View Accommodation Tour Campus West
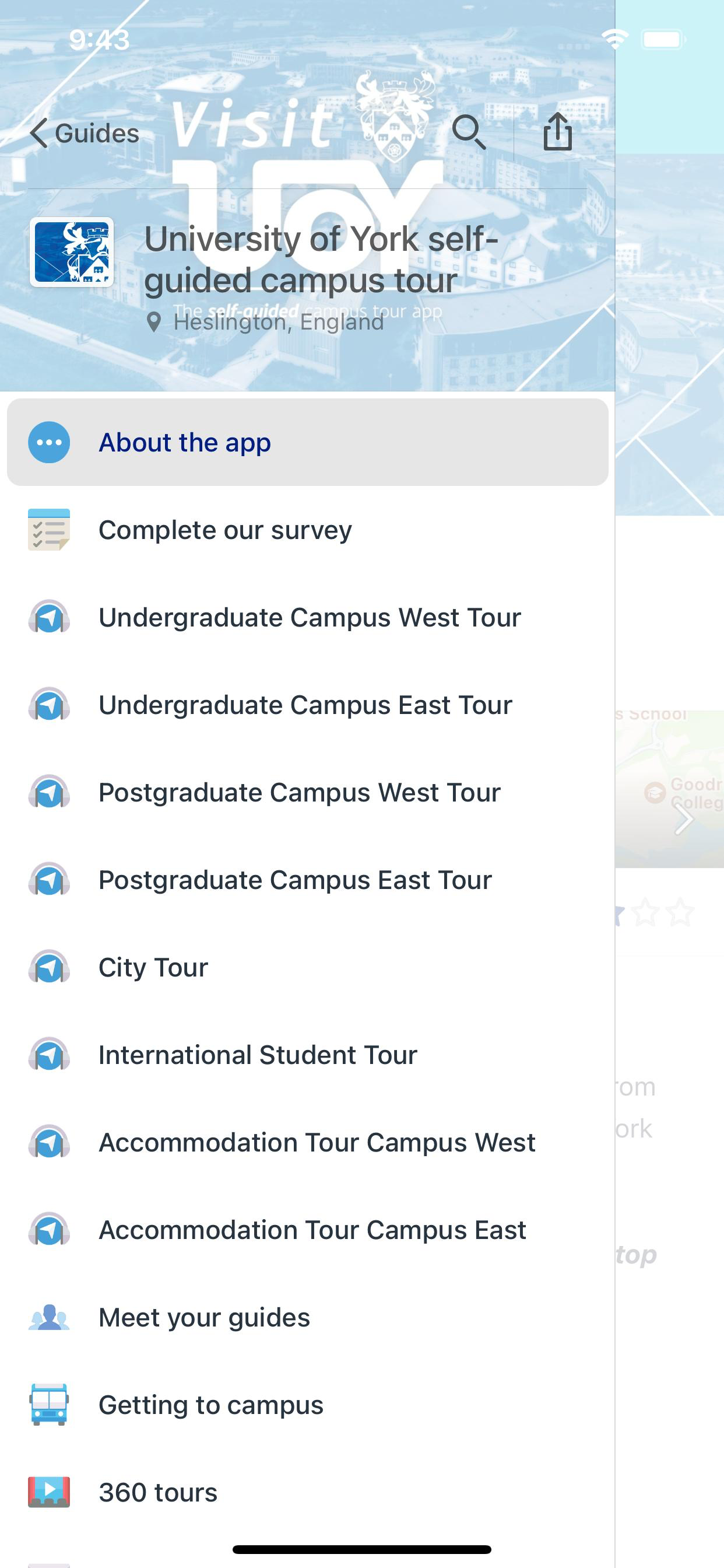Image resolution: width=724 pixels, height=1568 pixels. pos(307,1143)
